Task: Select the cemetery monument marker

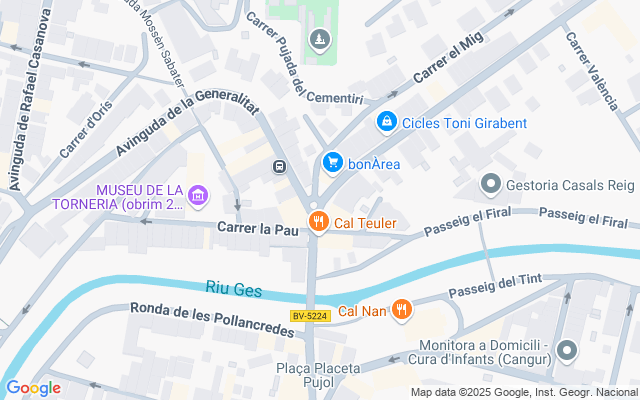Action: click(x=318, y=40)
